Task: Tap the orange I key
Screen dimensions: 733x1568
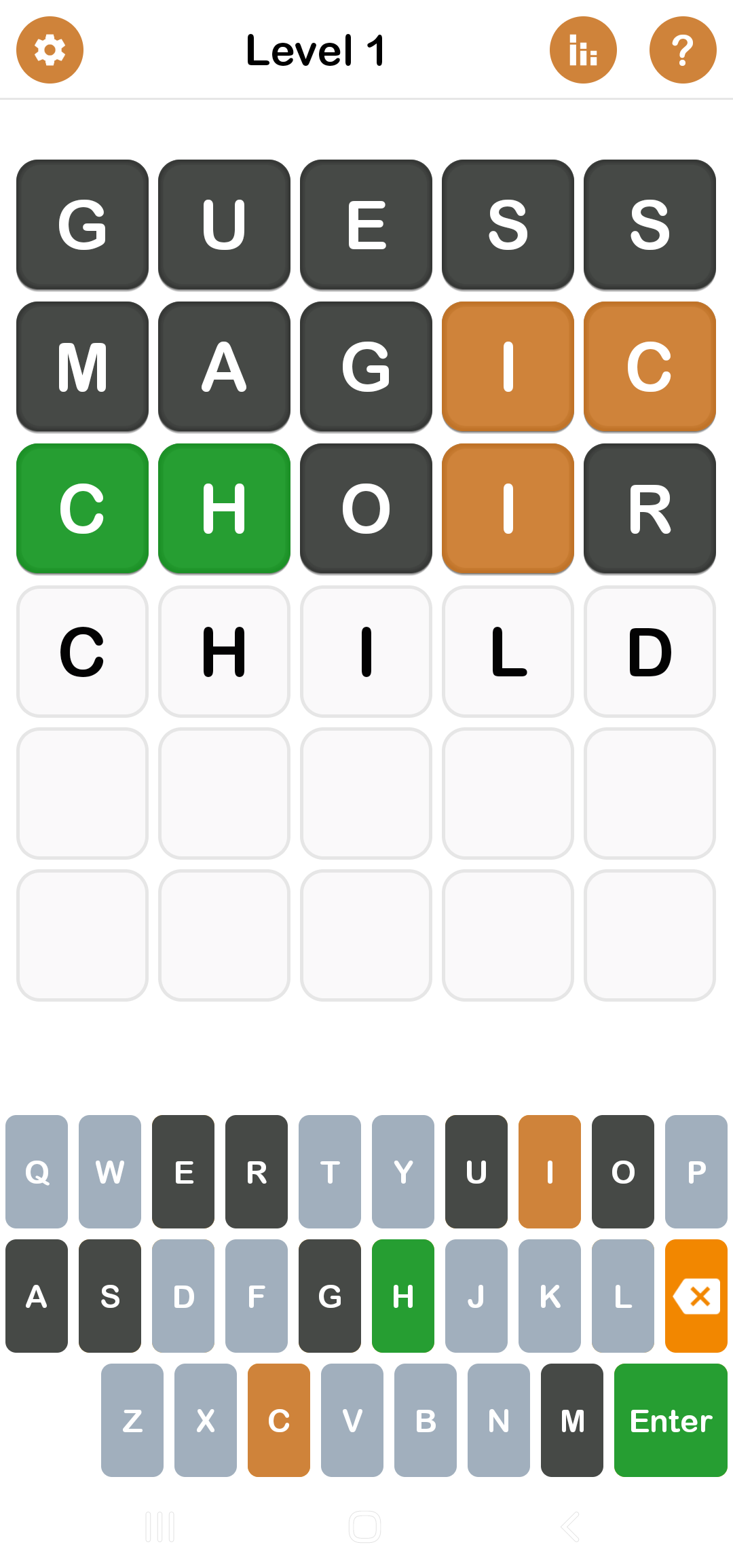Action: tap(550, 1171)
